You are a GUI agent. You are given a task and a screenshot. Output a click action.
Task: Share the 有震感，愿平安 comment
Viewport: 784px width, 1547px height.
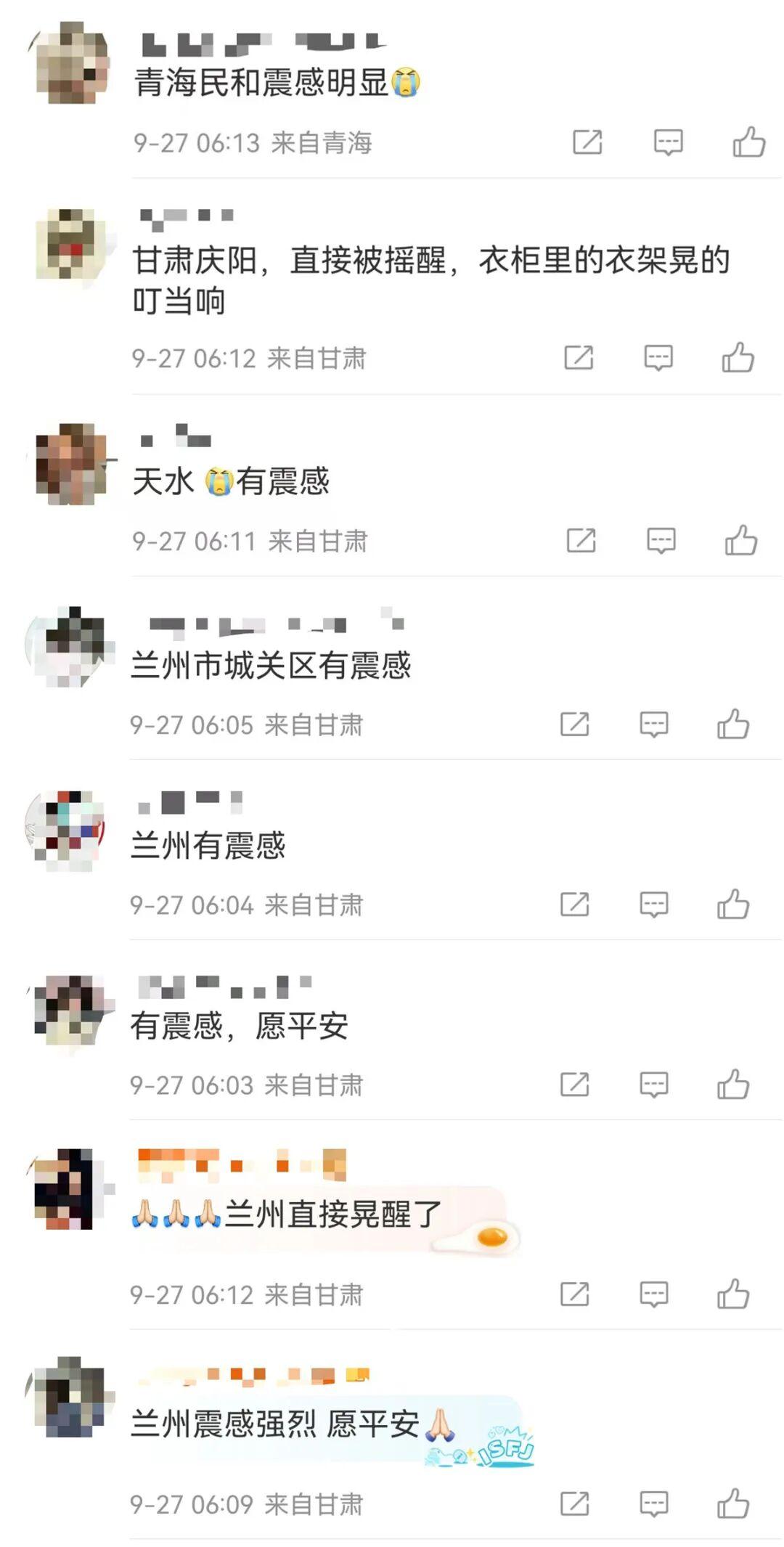coord(575,1085)
